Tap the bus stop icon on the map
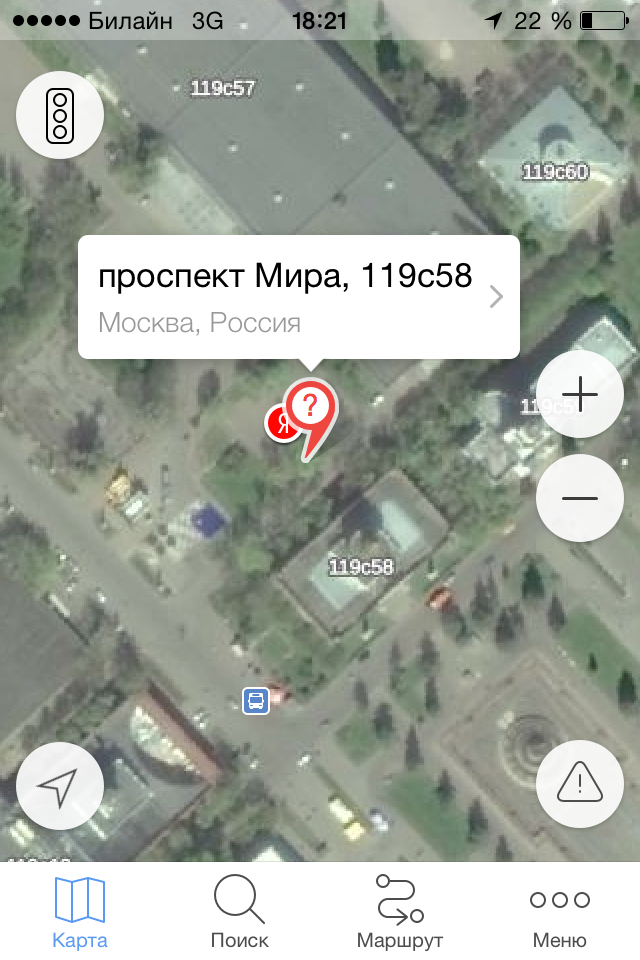The image size is (640, 960). point(257,700)
